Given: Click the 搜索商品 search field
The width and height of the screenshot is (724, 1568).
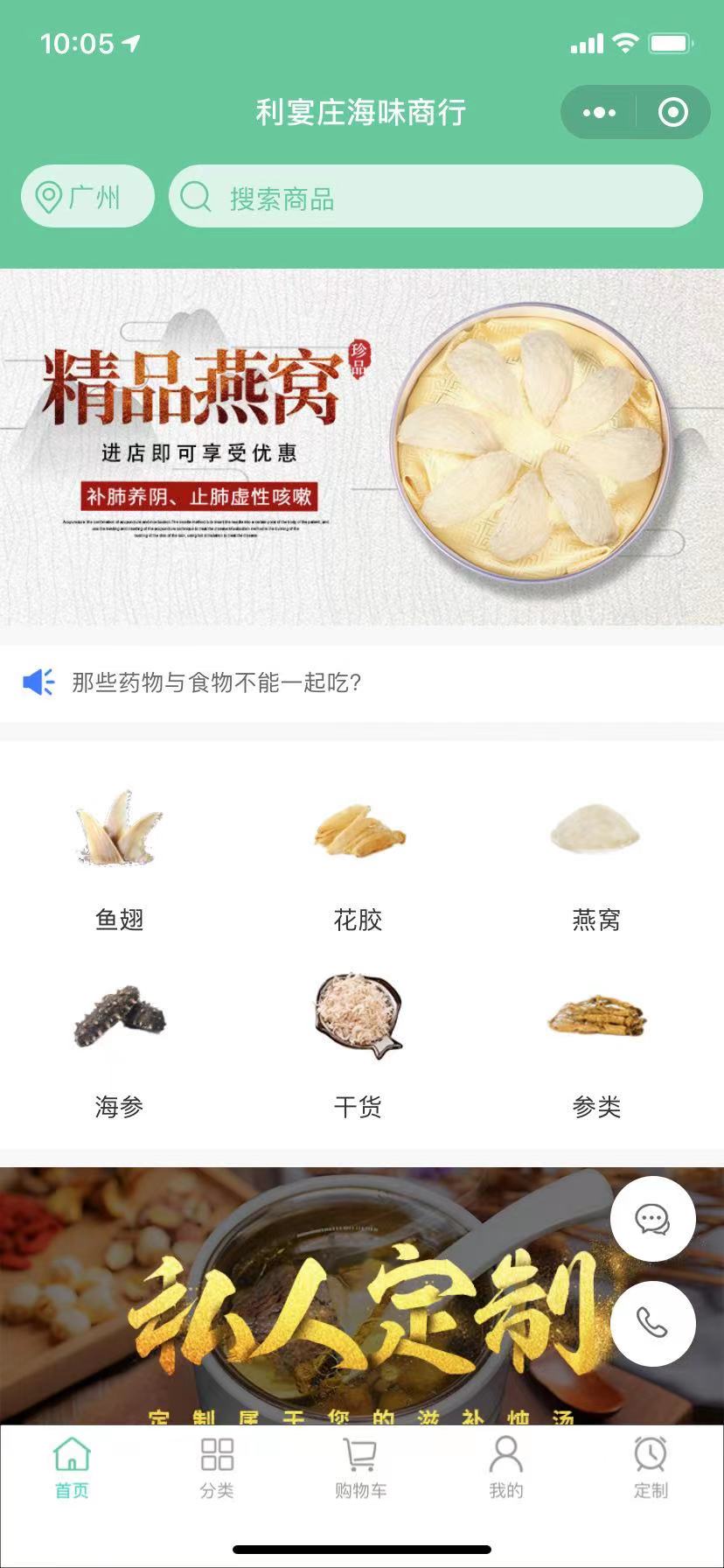Looking at the screenshot, I should pos(434,198).
